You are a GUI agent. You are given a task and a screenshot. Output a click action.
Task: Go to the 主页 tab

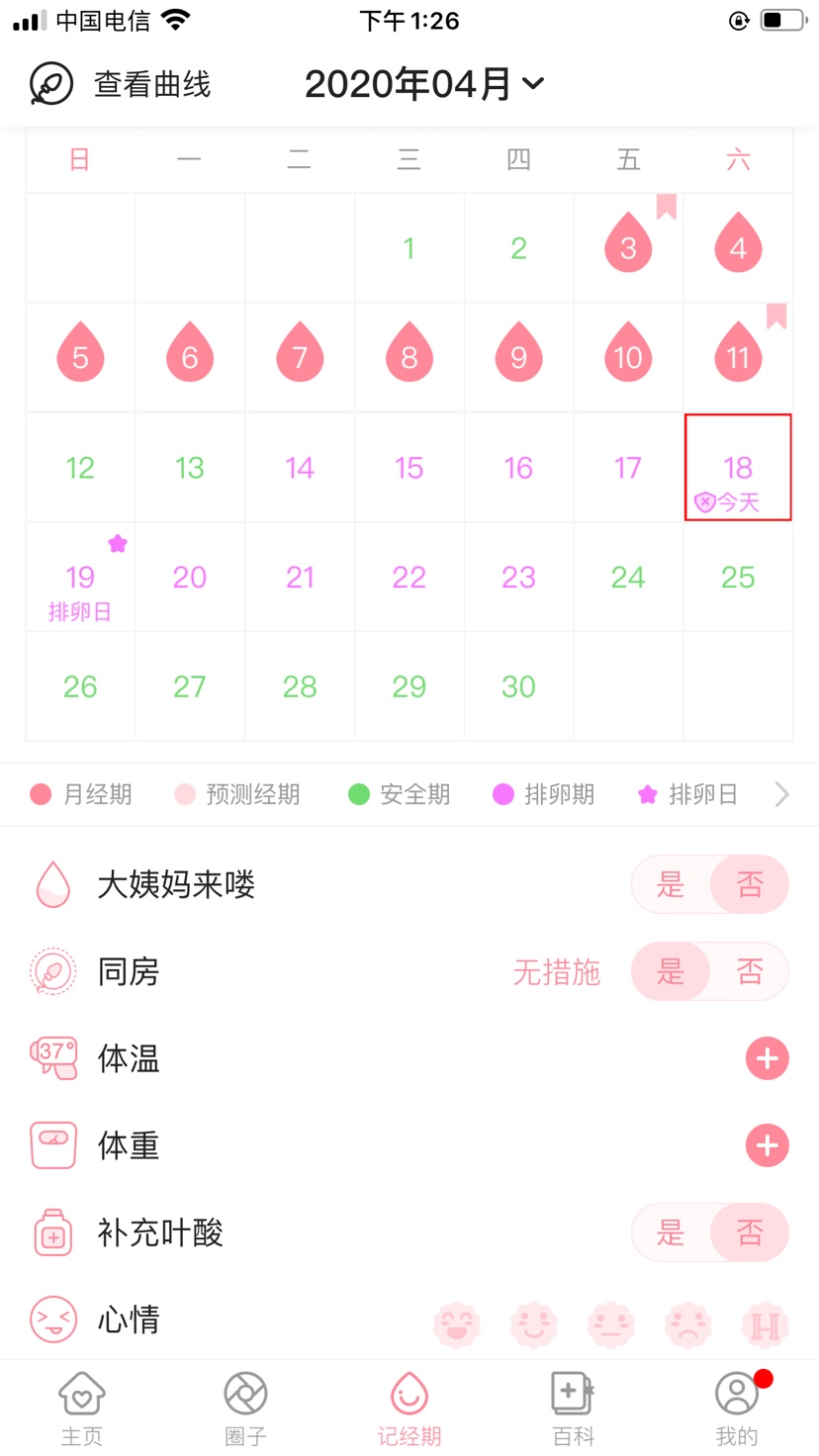(x=82, y=1409)
